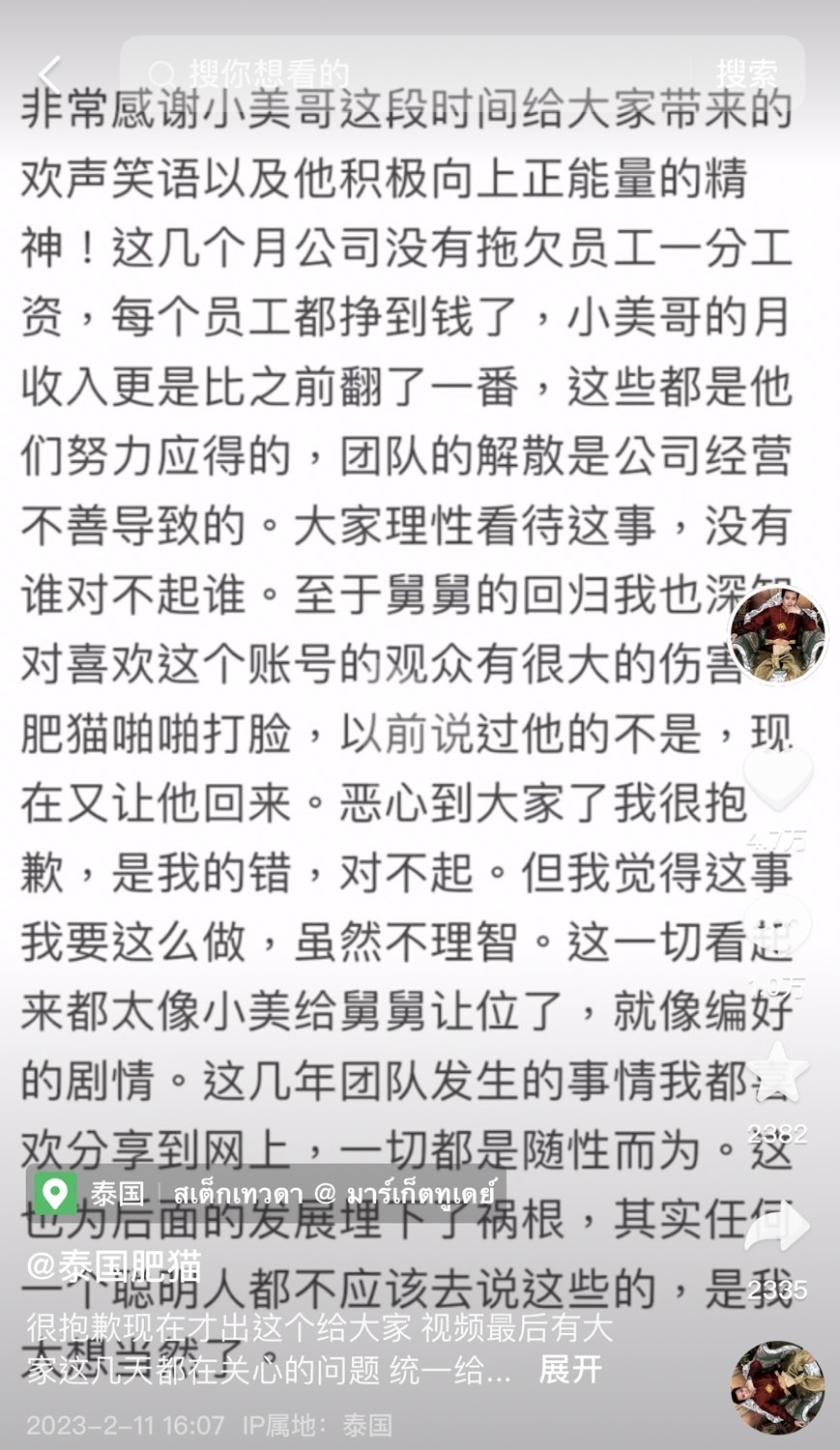Image resolution: width=840 pixels, height=1450 pixels.
Task: Expand the caption with 展开
Action: tap(570, 1369)
